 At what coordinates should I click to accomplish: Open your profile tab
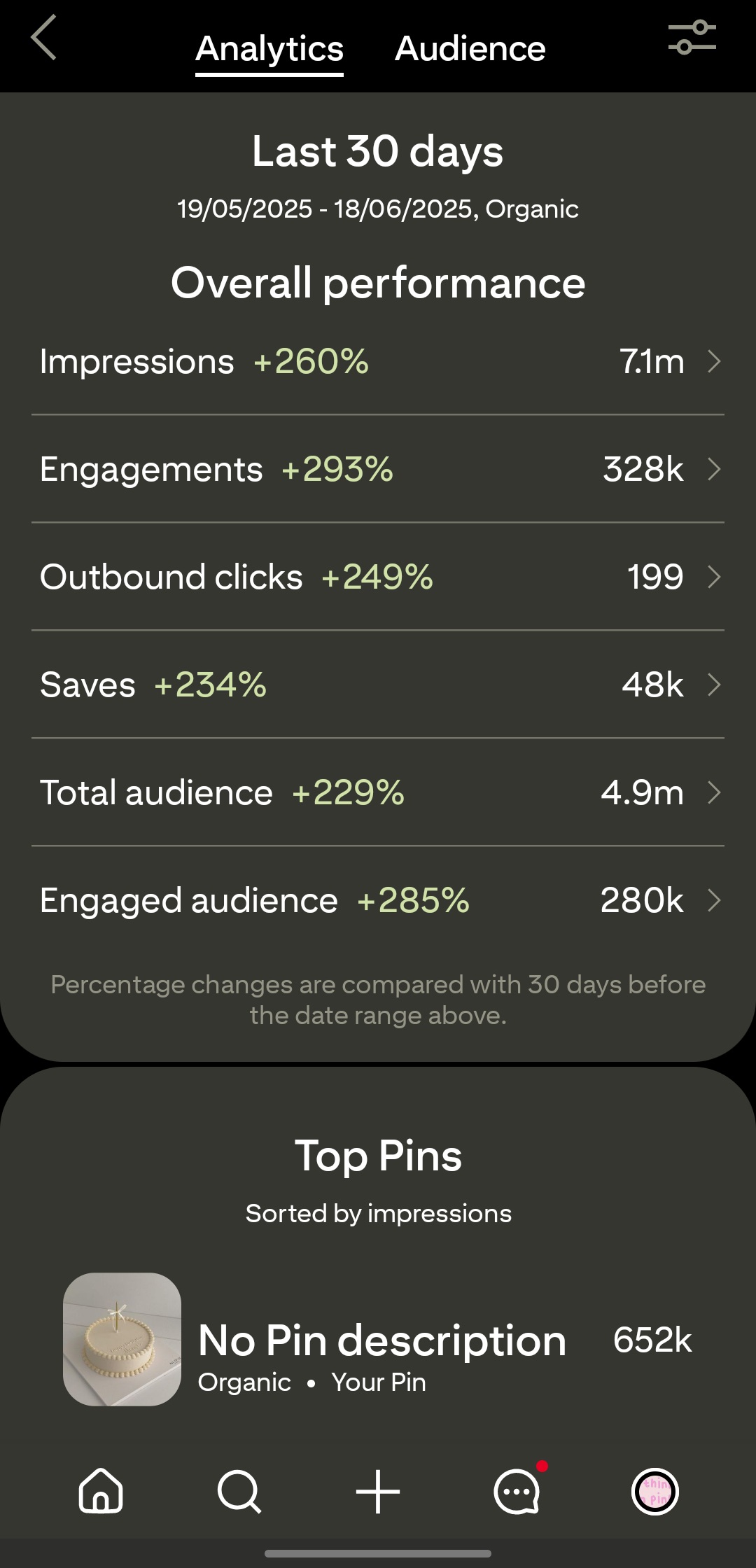click(655, 1492)
